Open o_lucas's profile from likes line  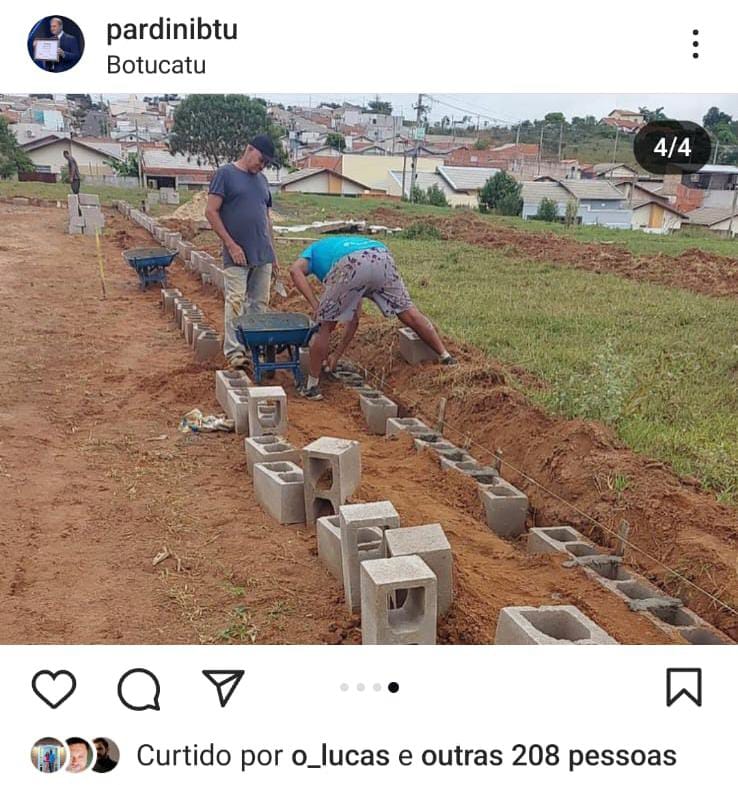coord(339,756)
